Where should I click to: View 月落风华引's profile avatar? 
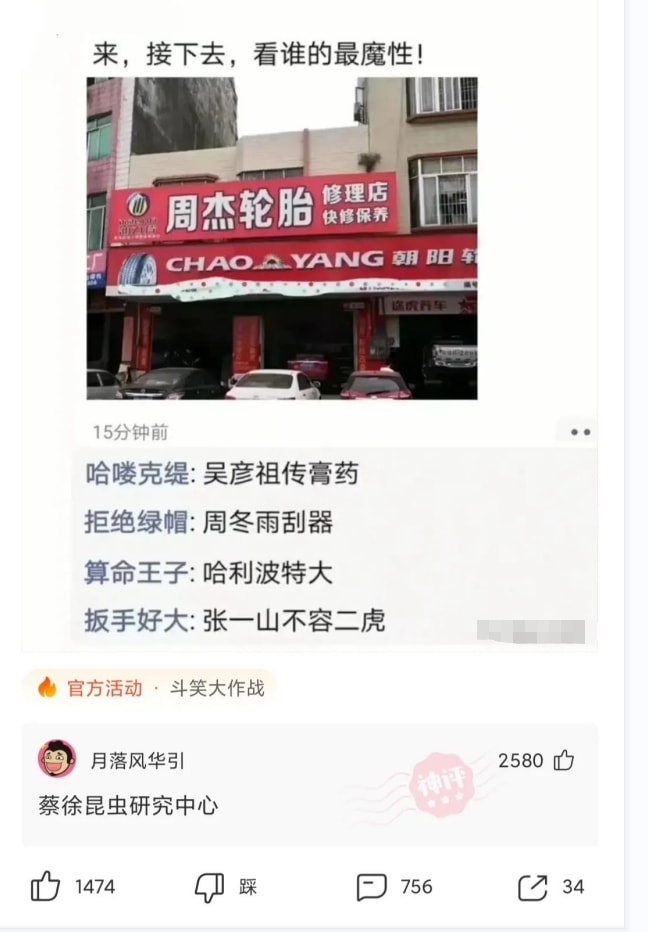[x=57, y=760]
